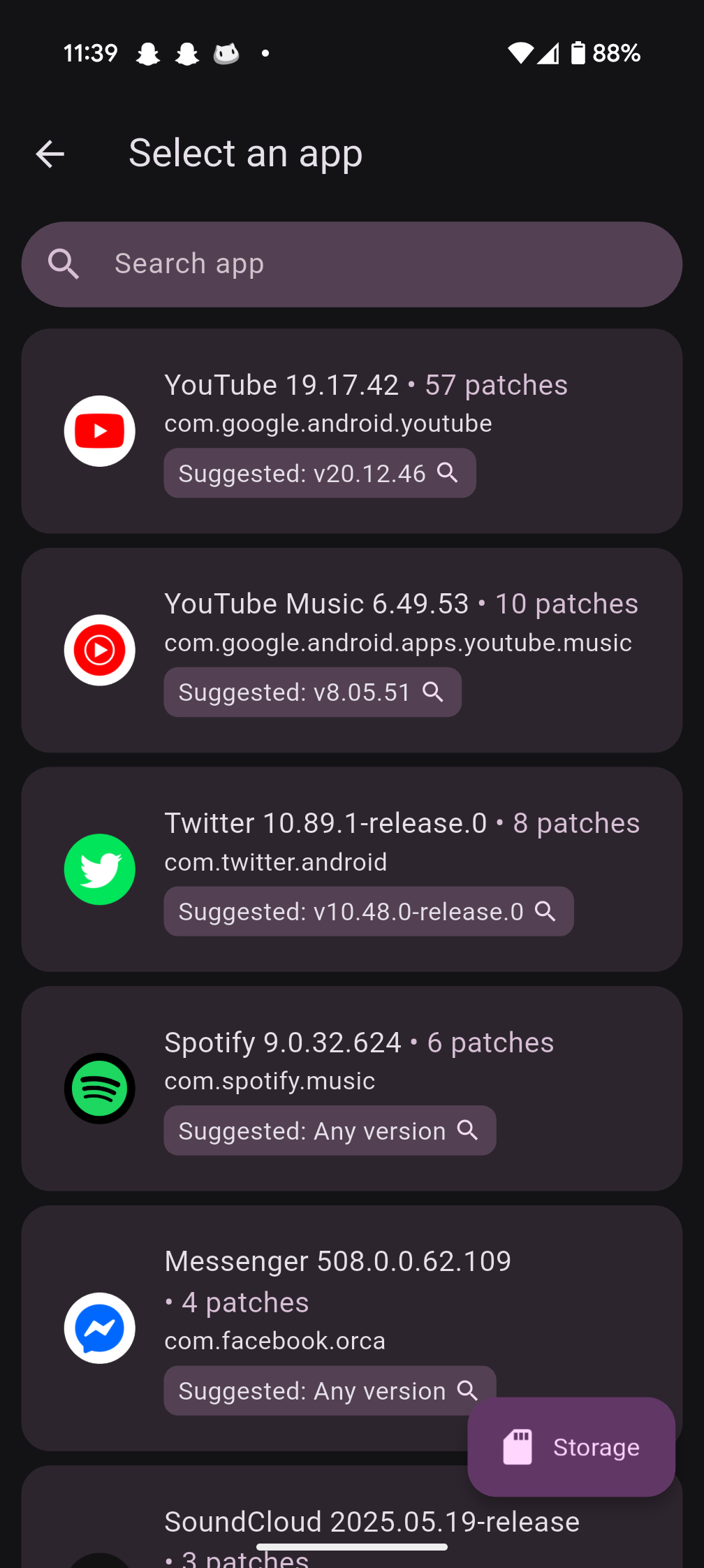Select the YouTube app card
The image size is (704, 1568).
(352, 431)
